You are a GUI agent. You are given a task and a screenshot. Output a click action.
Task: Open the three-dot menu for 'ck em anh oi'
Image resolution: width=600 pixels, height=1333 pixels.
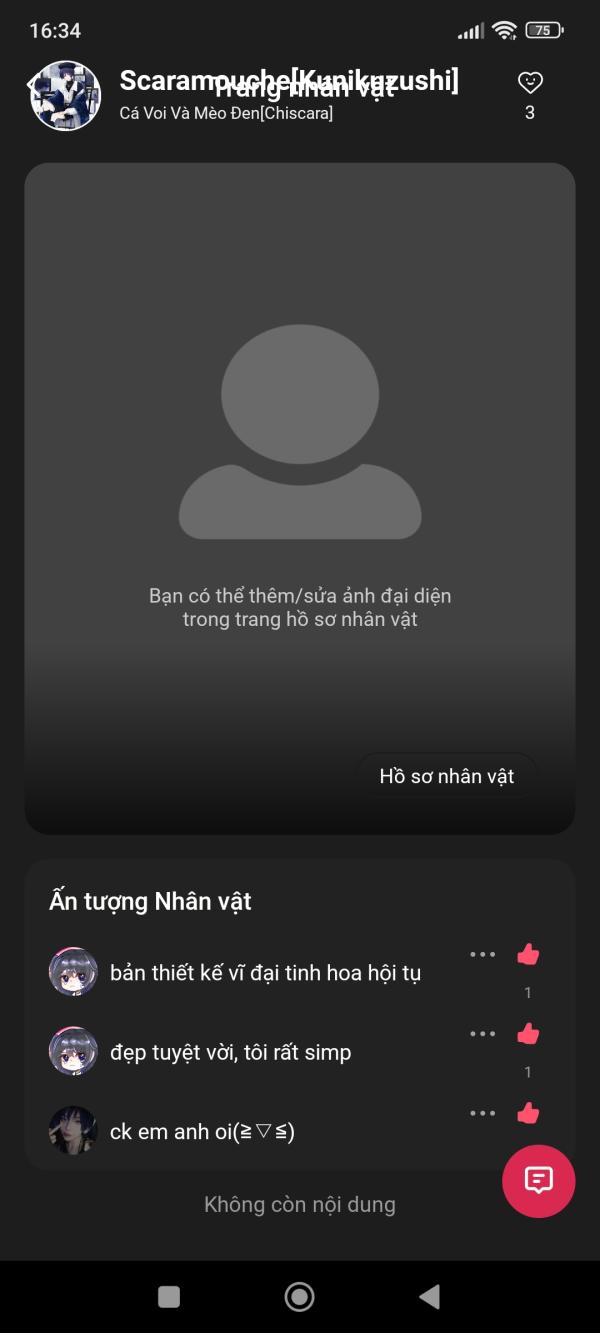pos(483,1113)
